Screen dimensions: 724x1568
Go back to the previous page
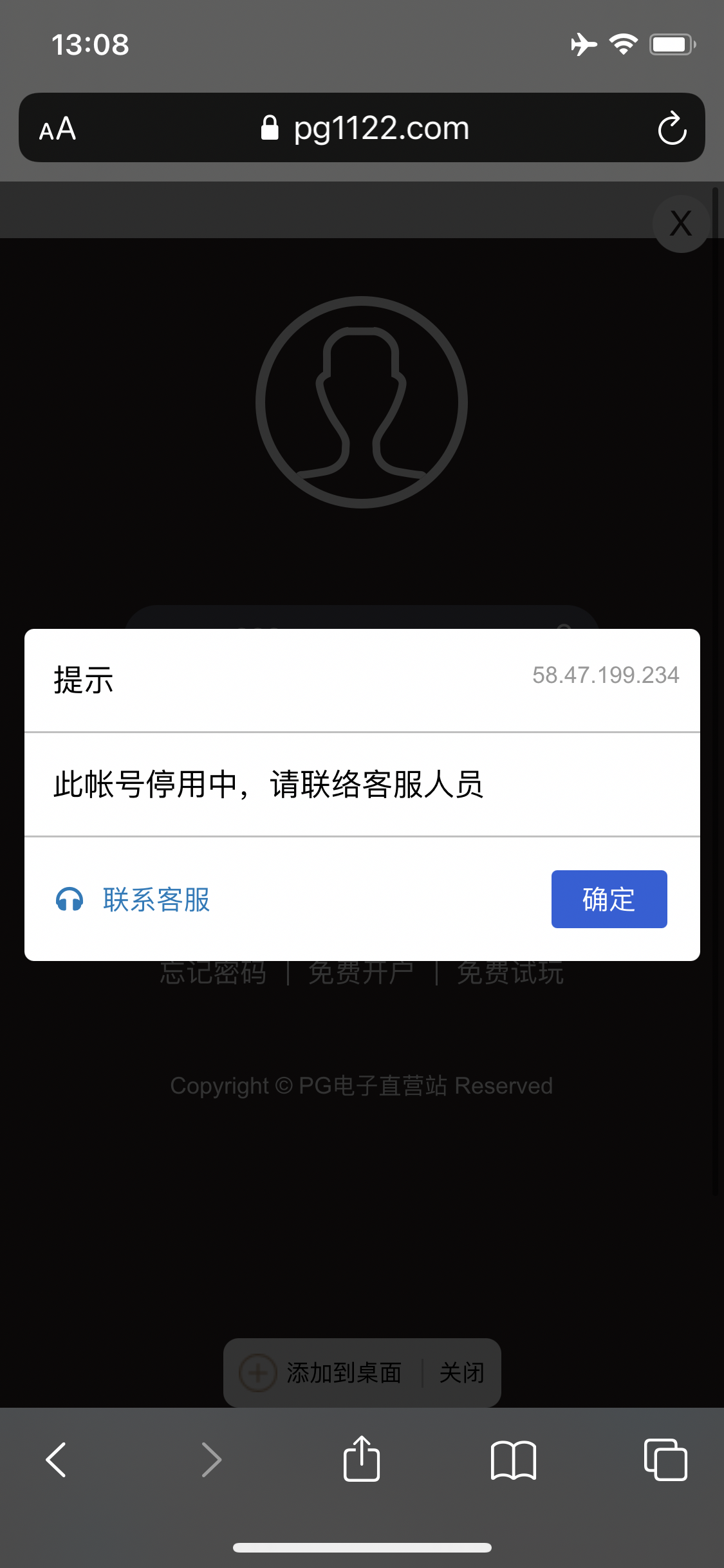point(57,1459)
